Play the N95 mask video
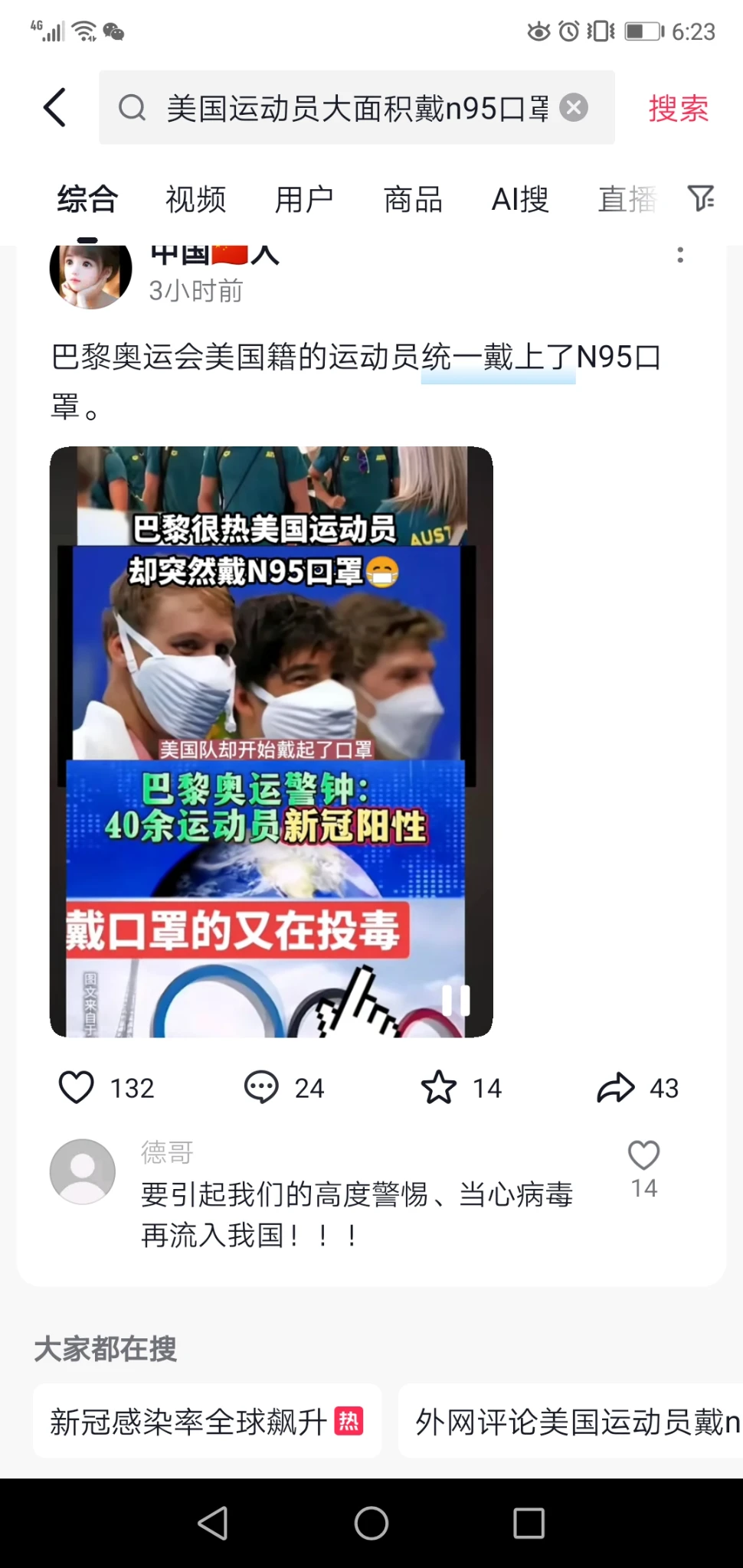The image size is (743, 1568). pos(271,741)
